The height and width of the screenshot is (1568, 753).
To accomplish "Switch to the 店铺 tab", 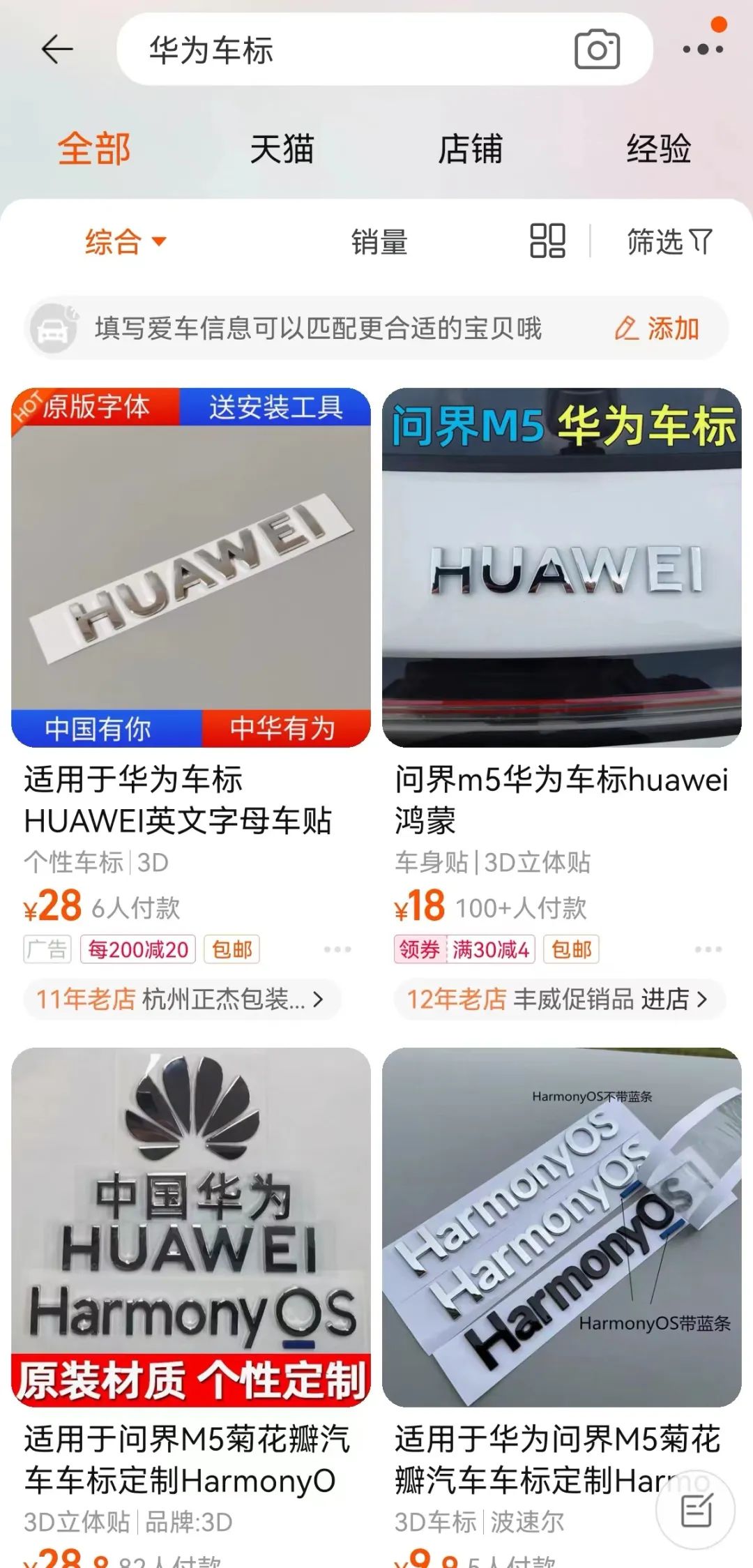I will point(470,149).
